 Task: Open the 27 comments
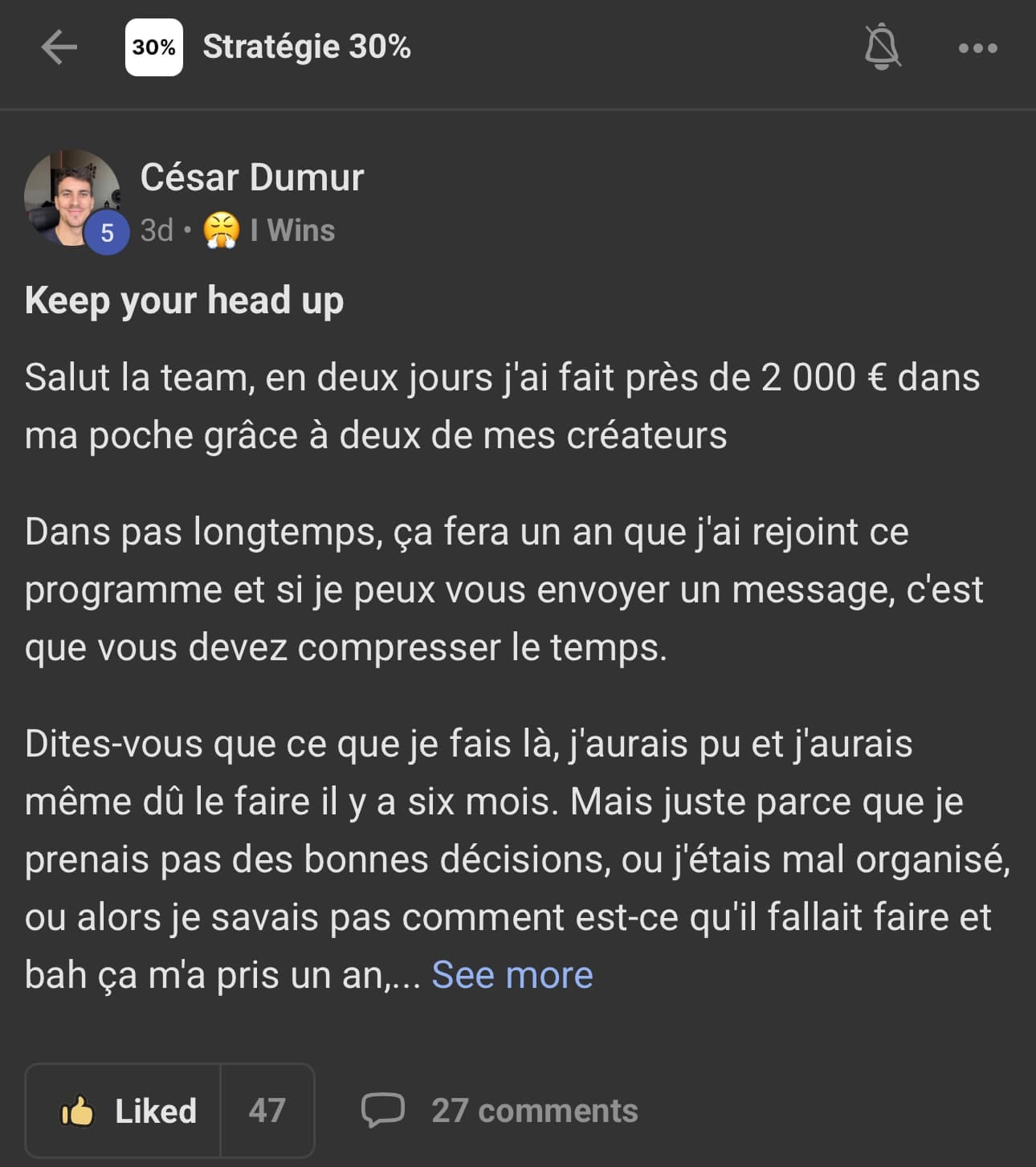[x=500, y=1111]
